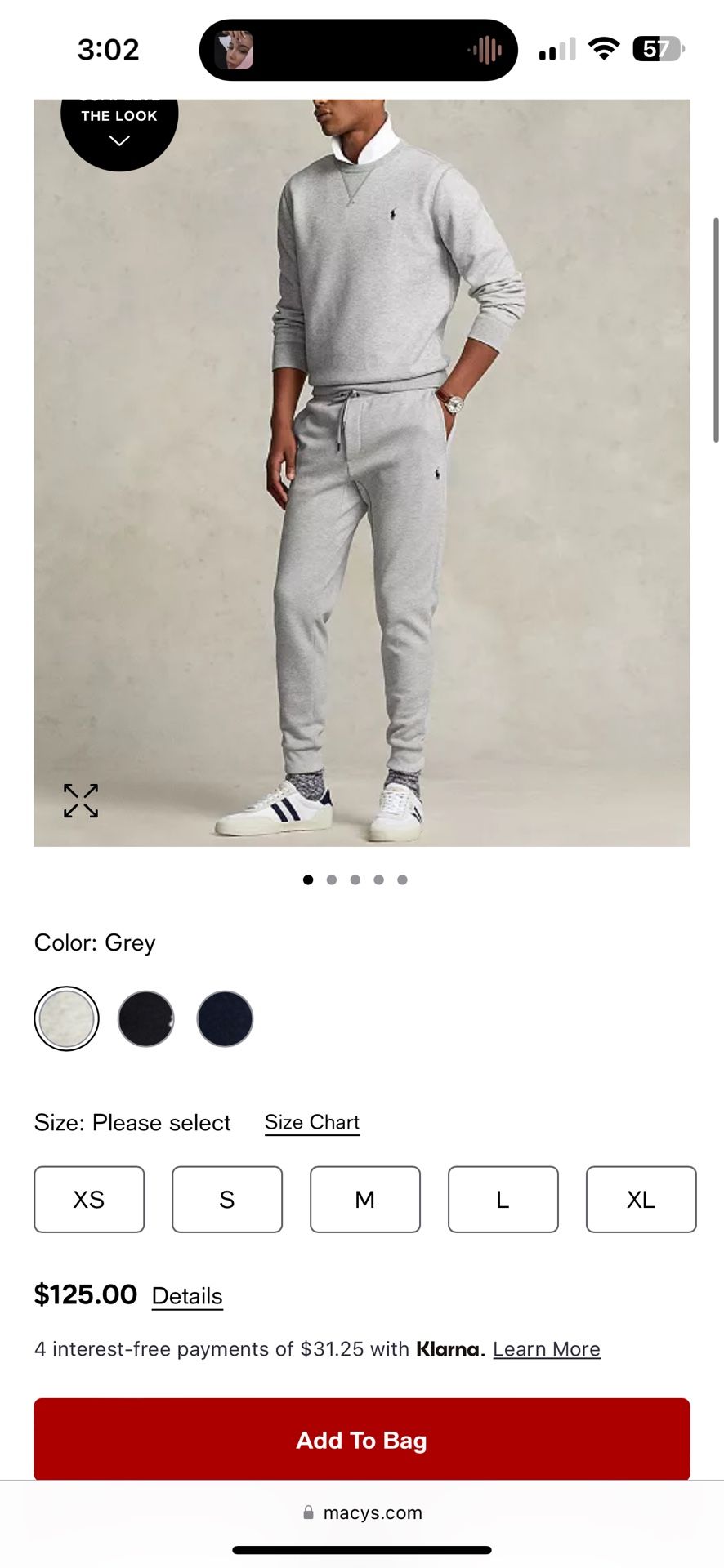Pick size M
Image resolution: width=724 pixels, height=1568 pixels.
(x=365, y=1199)
